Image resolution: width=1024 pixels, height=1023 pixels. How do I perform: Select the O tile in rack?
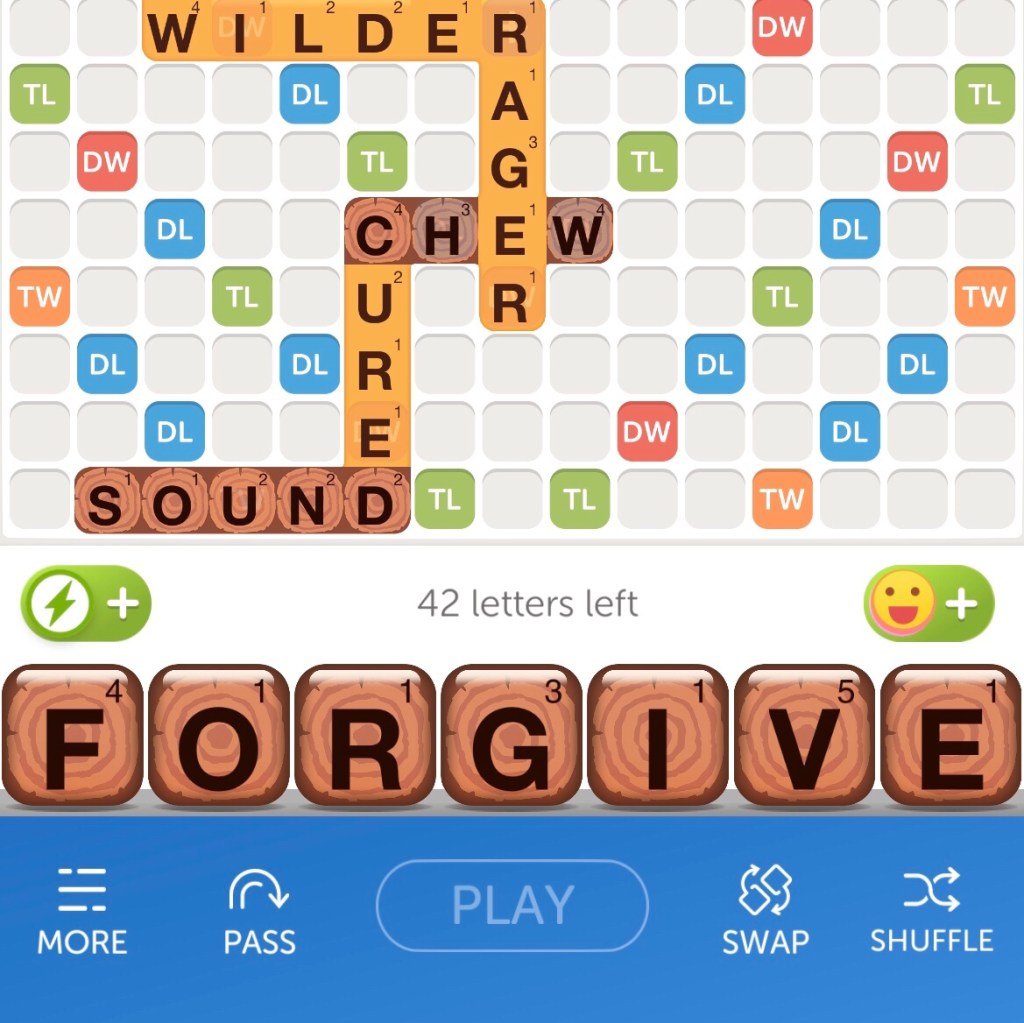tap(219, 735)
